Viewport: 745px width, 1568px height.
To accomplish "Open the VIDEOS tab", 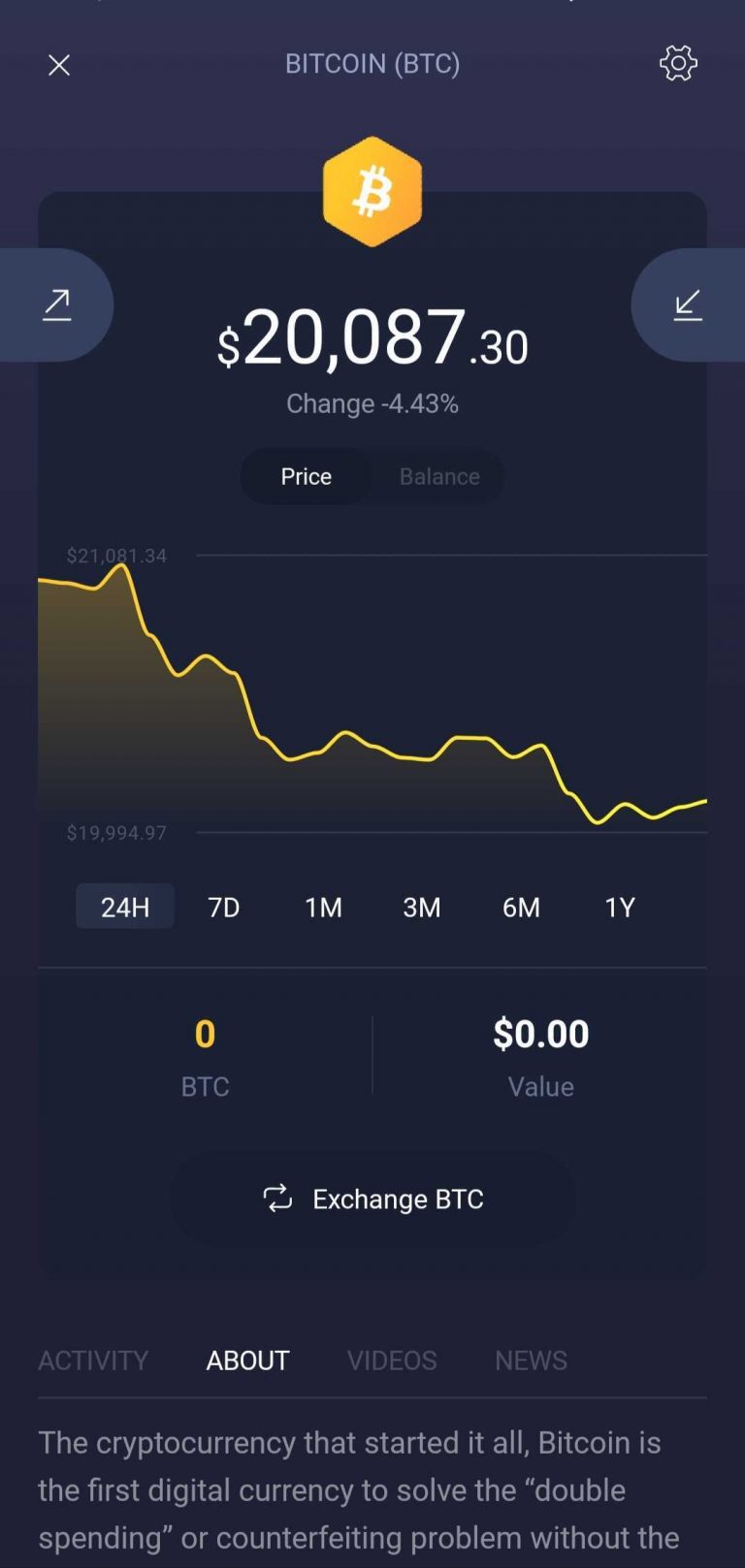I will [392, 1360].
